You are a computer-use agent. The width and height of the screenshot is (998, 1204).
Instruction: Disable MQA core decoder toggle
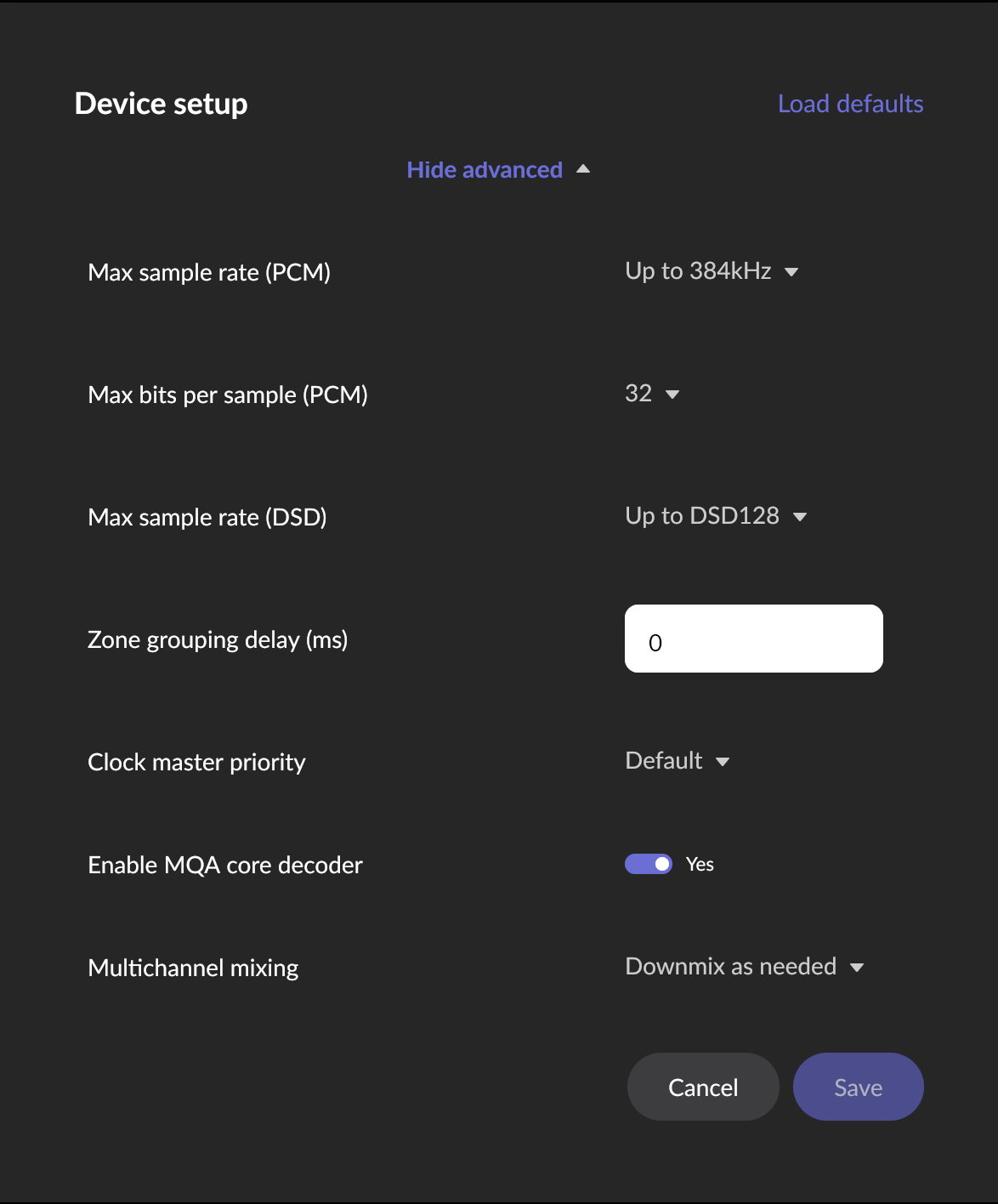[649, 864]
